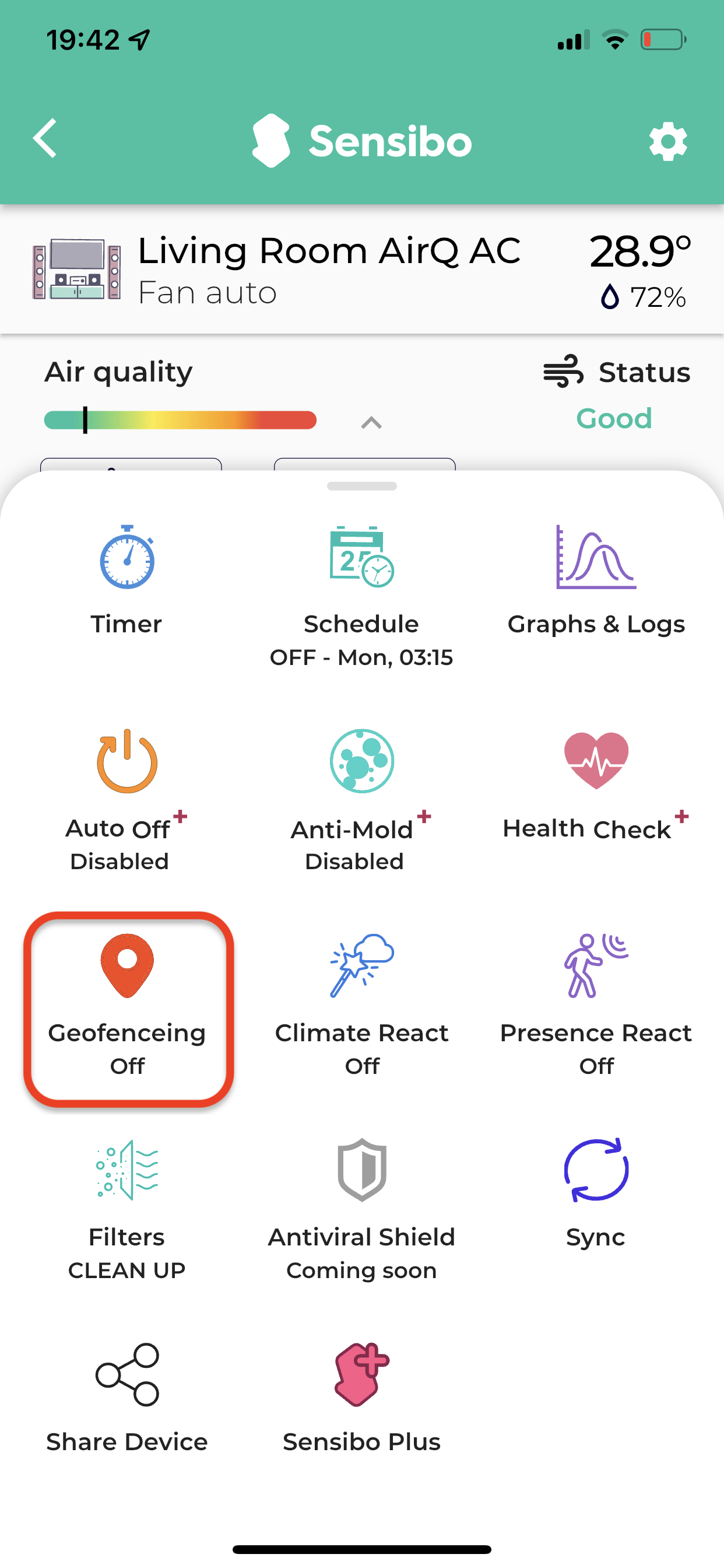
Task: Open the Schedule settings
Action: tap(361, 591)
